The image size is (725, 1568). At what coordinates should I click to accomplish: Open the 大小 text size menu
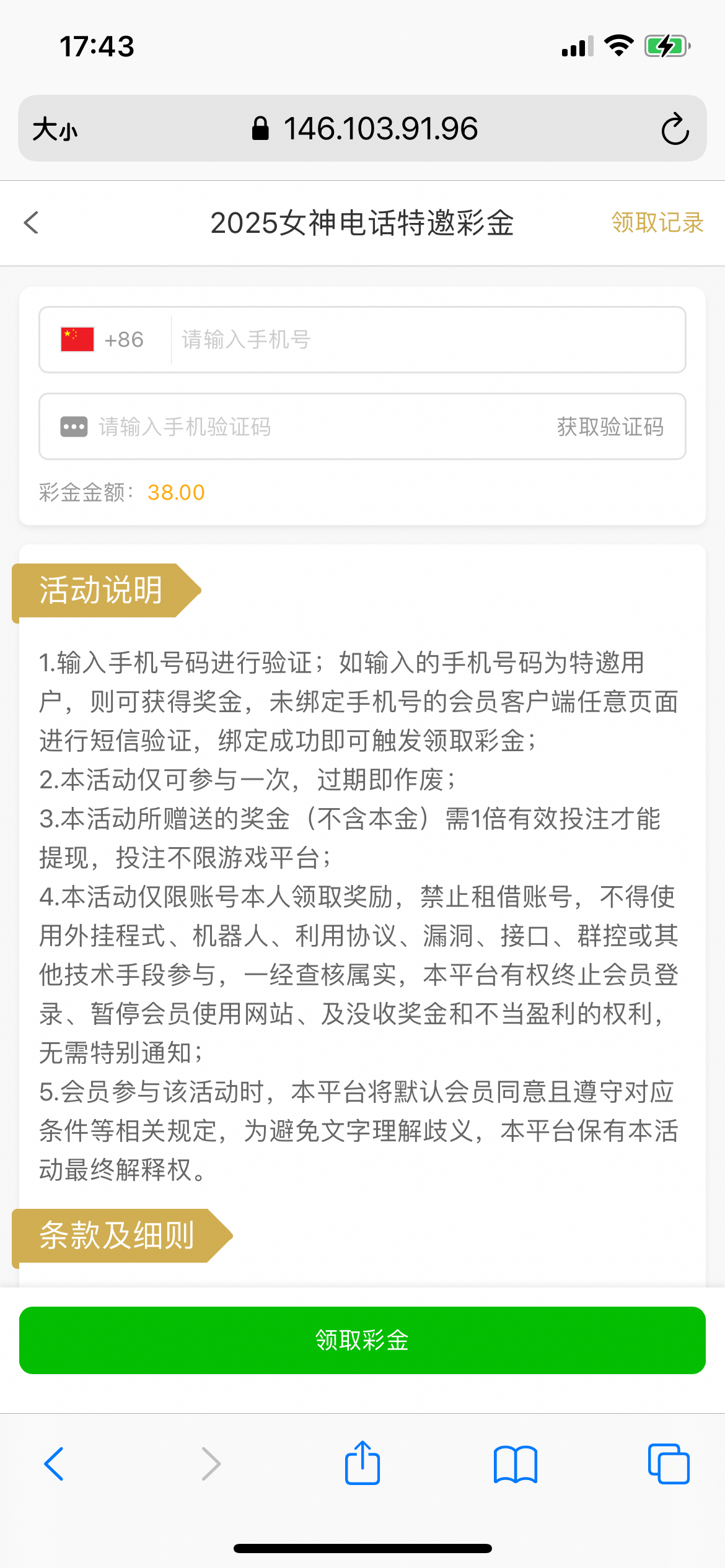pos(55,129)
